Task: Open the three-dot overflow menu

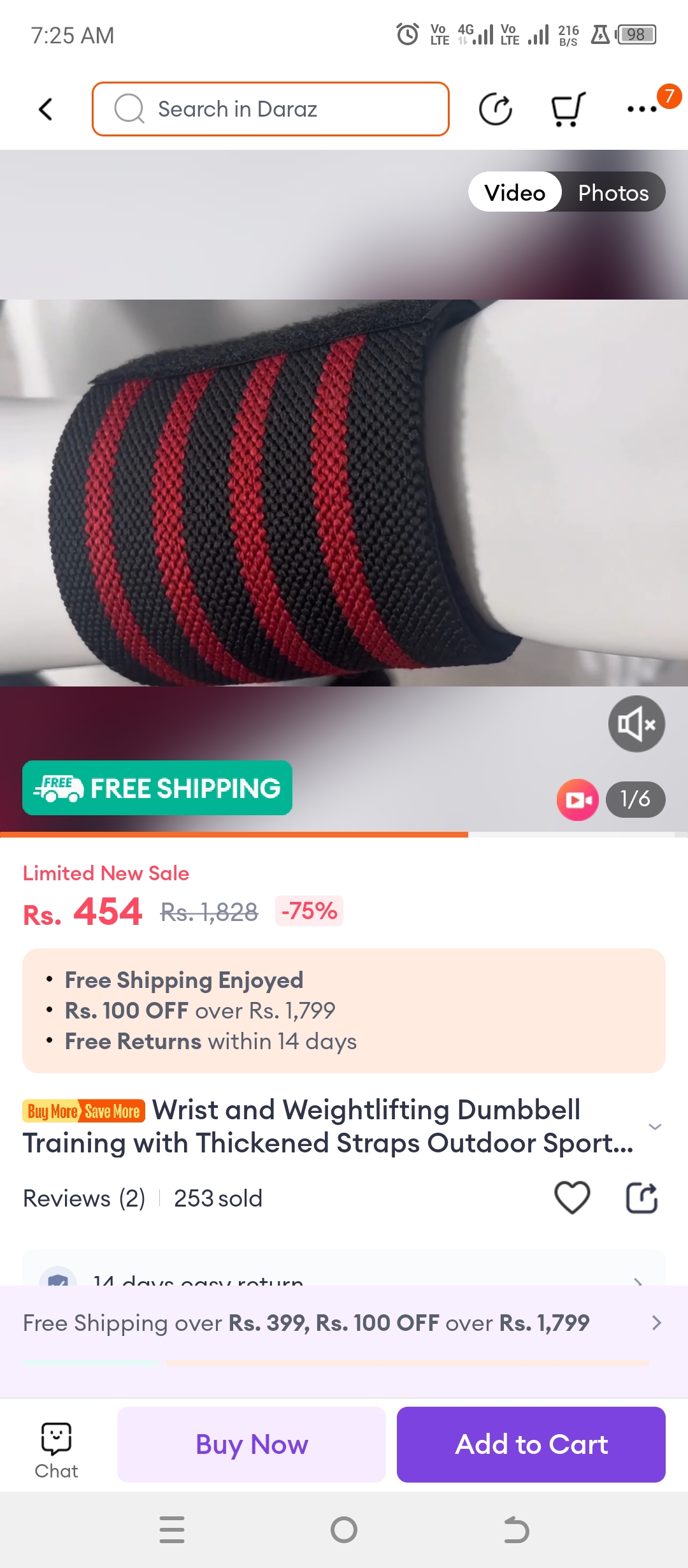Action: tap(641, 109)
